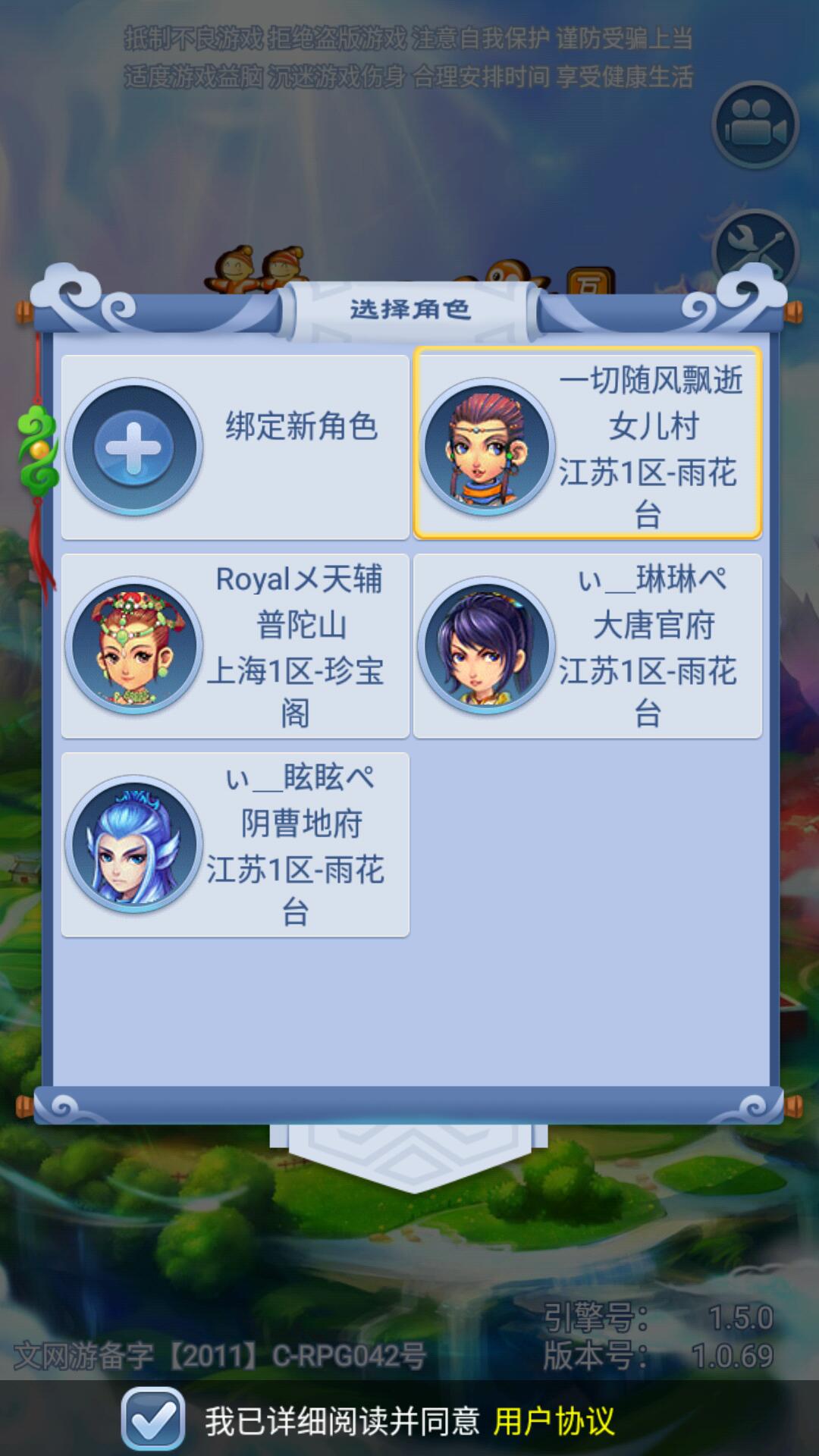This screenshot has width=819, height=1456.
Task: Choose the Royal〆天辅 character card
Action: [x=235, y=646]
